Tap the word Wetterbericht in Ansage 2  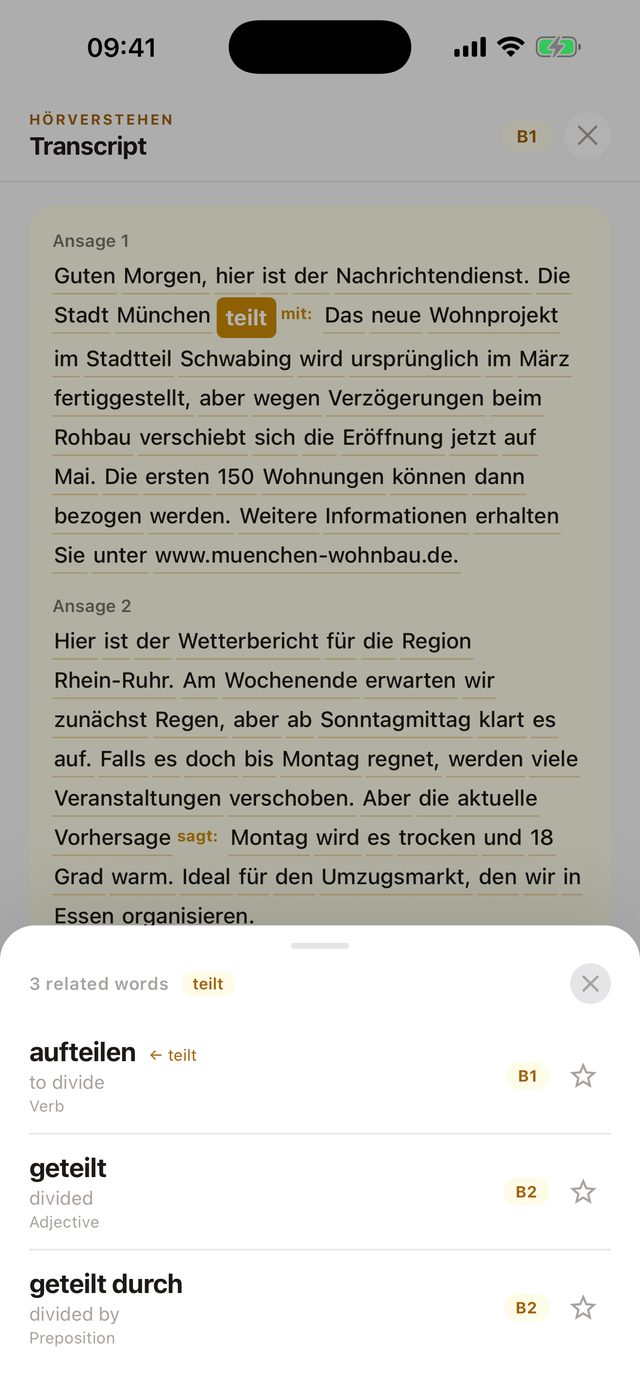(248, 641)
